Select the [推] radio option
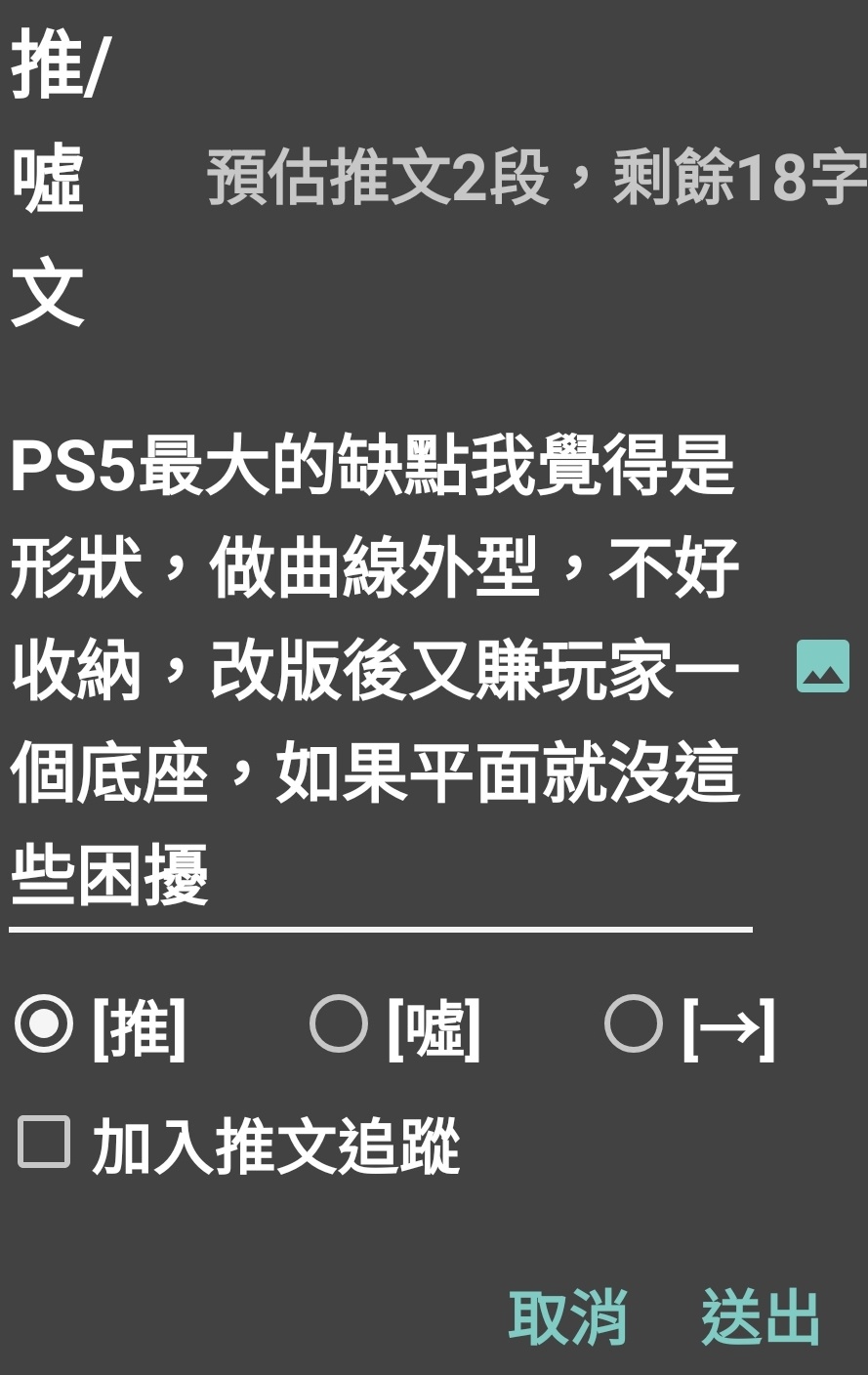Viewport: 868px width, 1375px height. [x=45, y=1024]
